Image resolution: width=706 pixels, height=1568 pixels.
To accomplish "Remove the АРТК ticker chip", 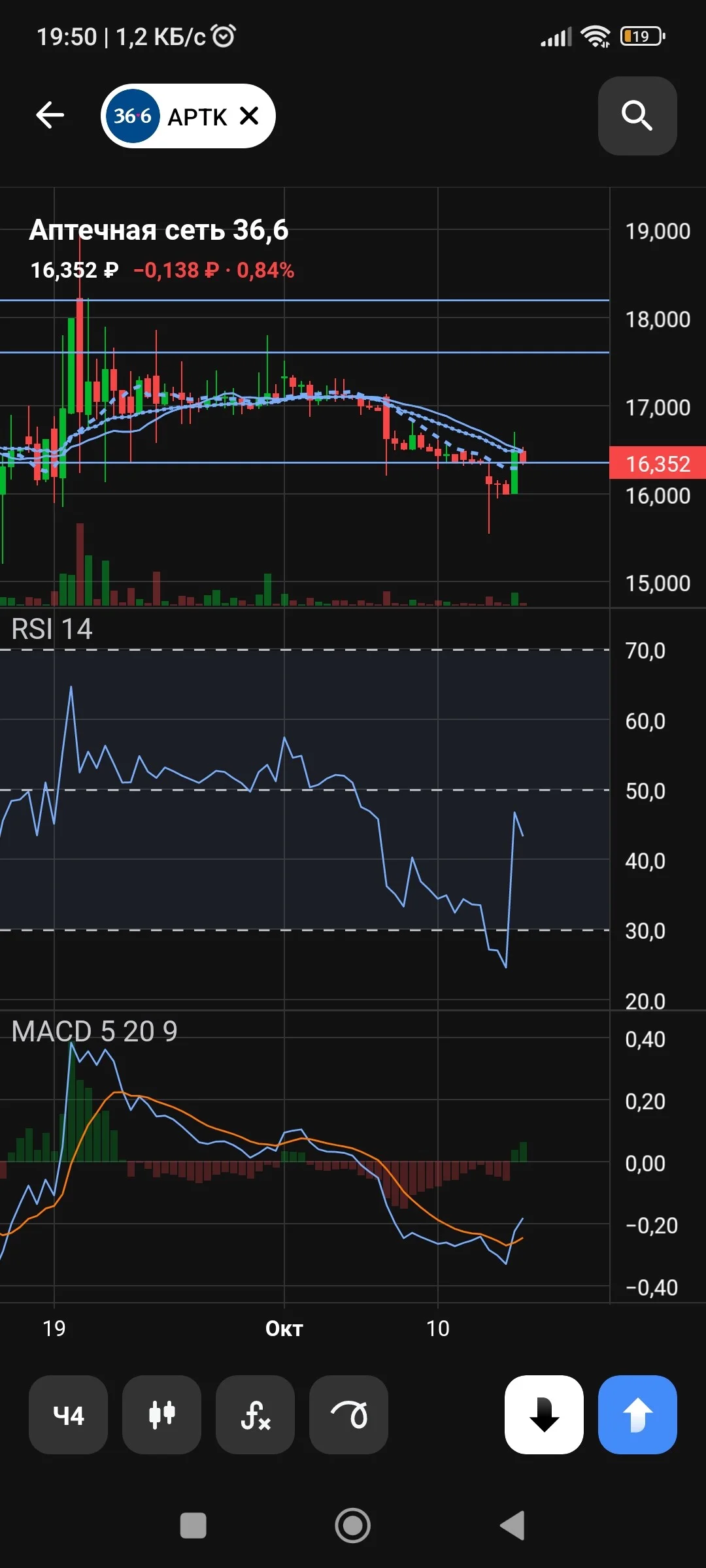I will [x=249, y=116].
